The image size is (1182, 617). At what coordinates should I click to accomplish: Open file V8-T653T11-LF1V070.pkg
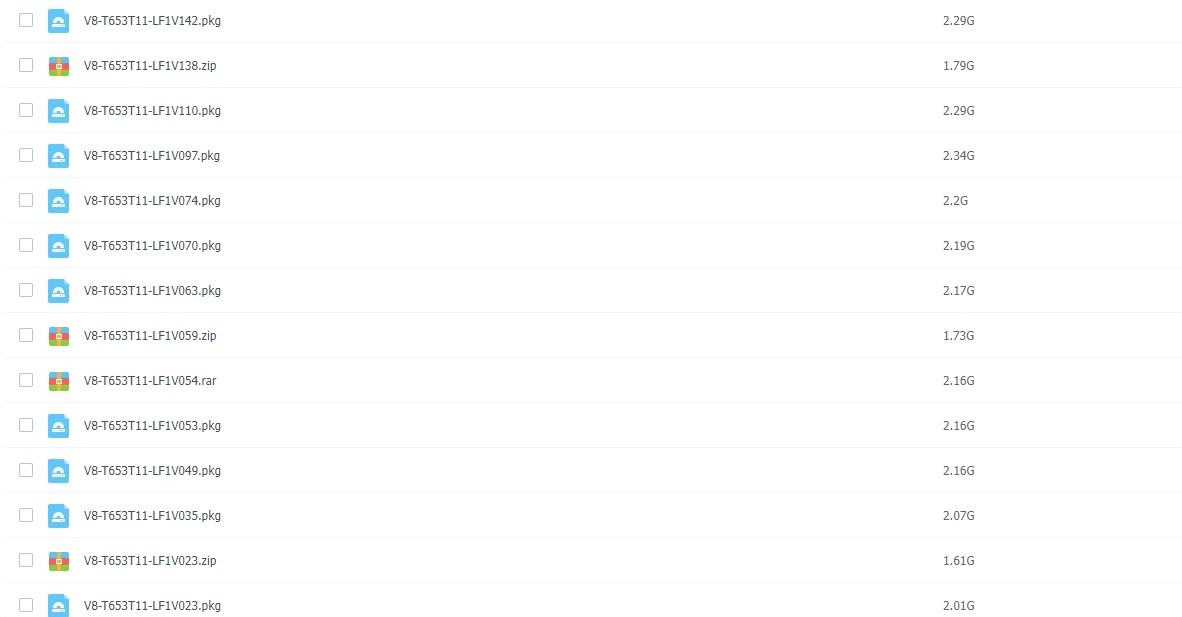tap(151, 246)
